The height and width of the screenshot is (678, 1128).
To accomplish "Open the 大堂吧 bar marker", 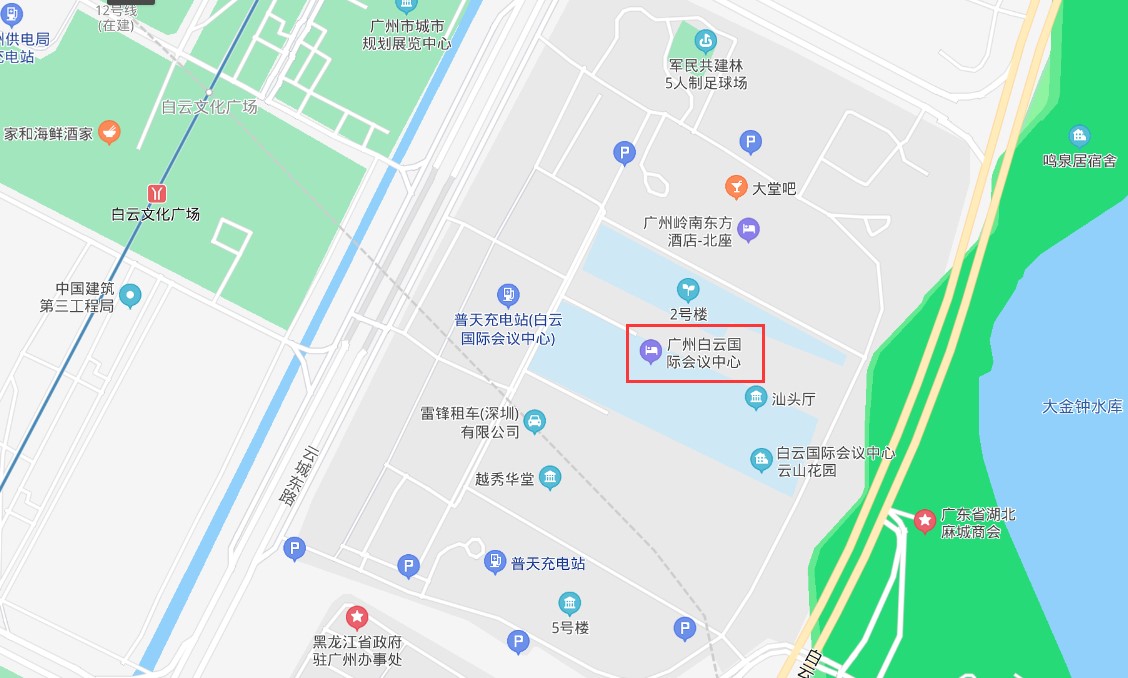I will coord(736,187).
